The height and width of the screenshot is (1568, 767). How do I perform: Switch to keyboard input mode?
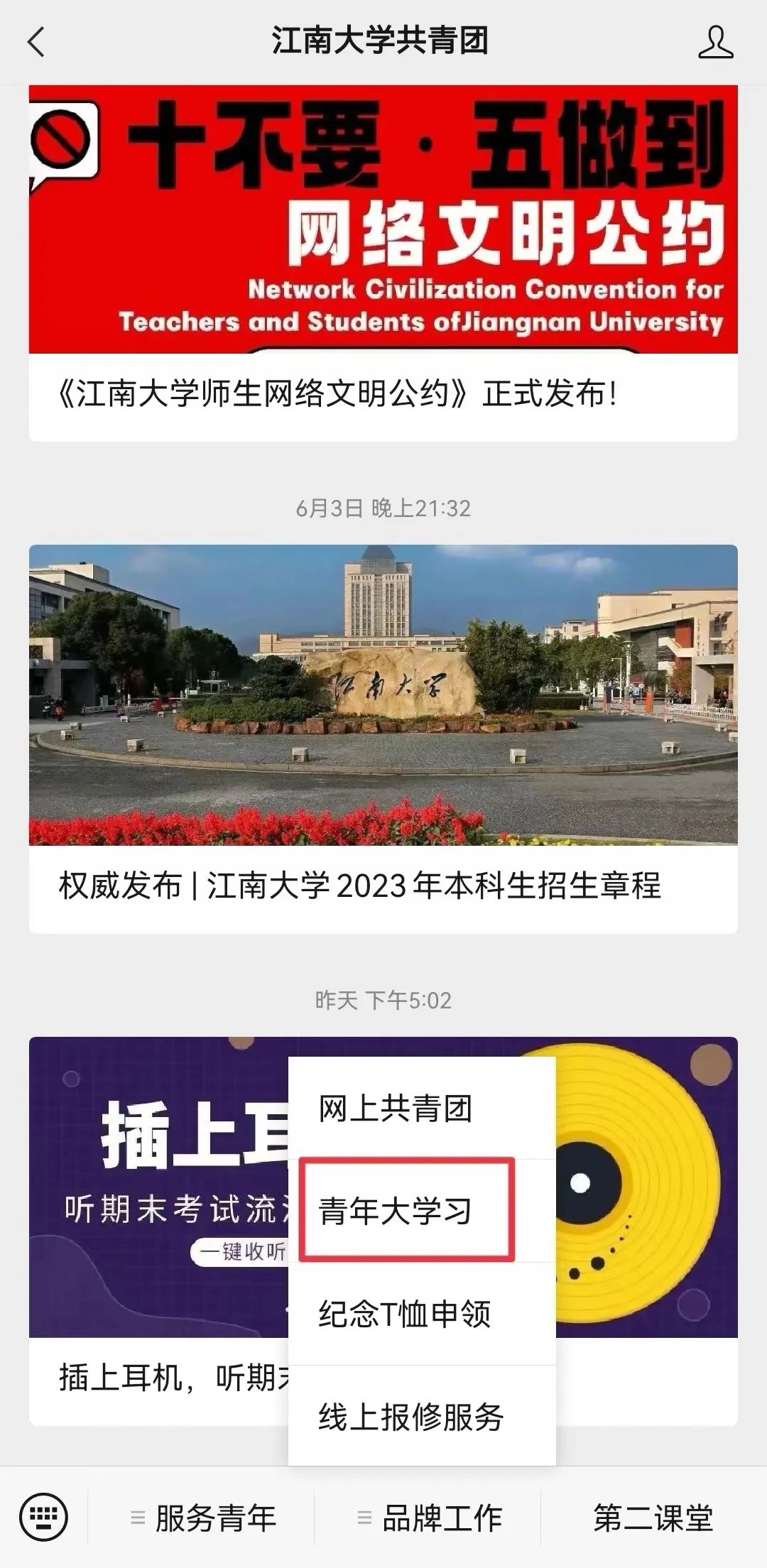[44, 1518]
